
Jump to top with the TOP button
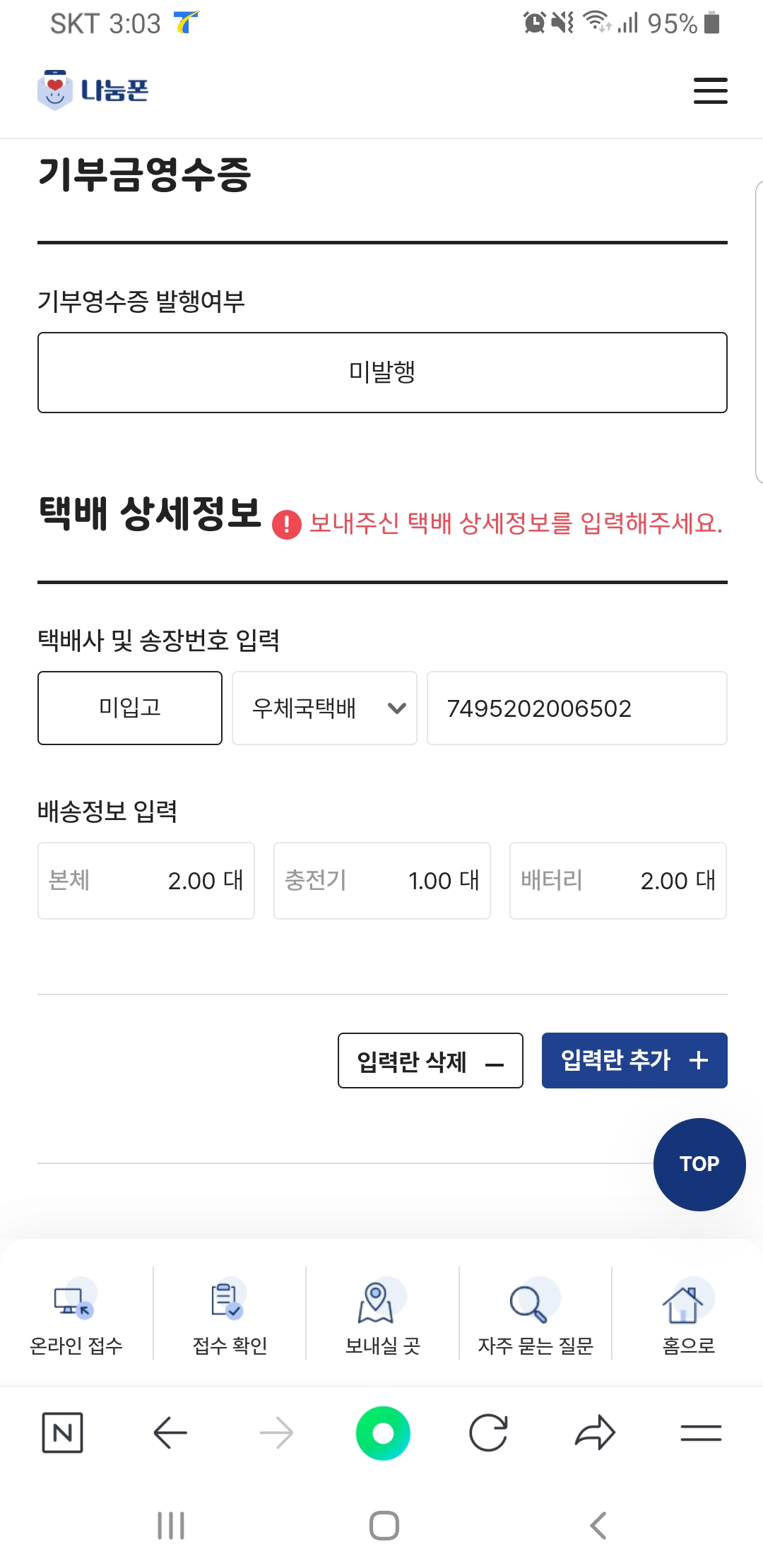coord(699,1164)
